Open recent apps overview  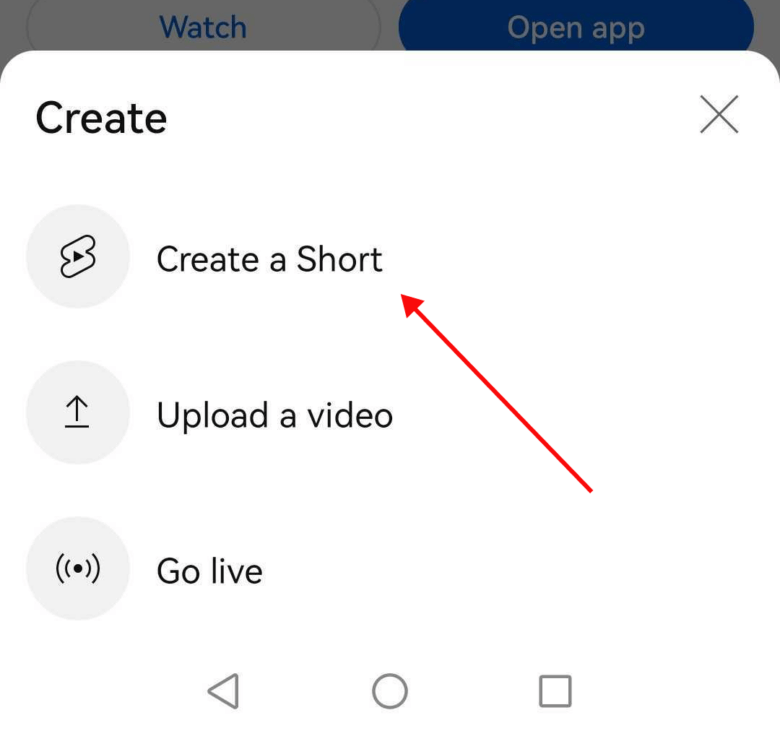[555, 691]
